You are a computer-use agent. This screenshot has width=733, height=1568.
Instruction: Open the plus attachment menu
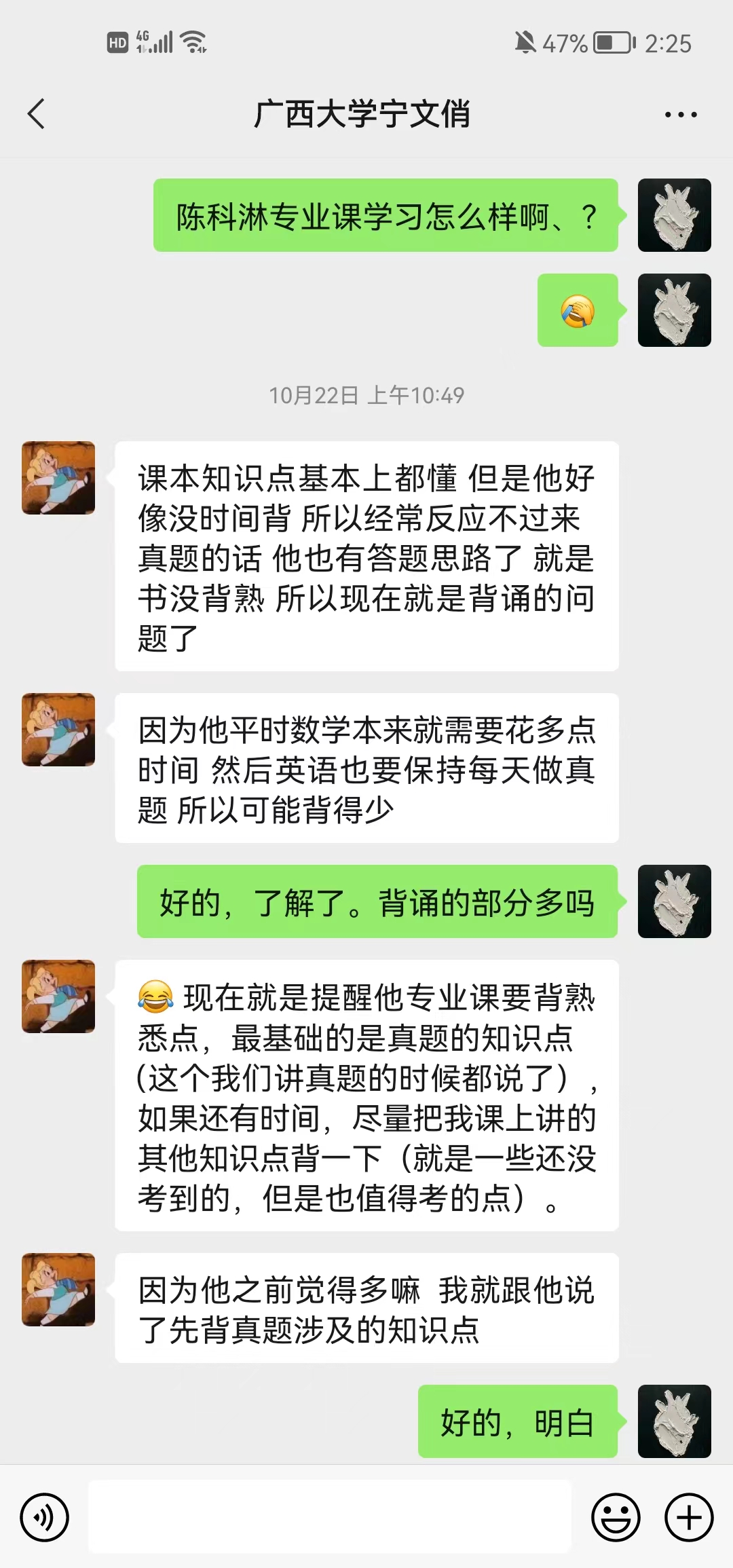pyautogui.click(x=689, y=1517)
